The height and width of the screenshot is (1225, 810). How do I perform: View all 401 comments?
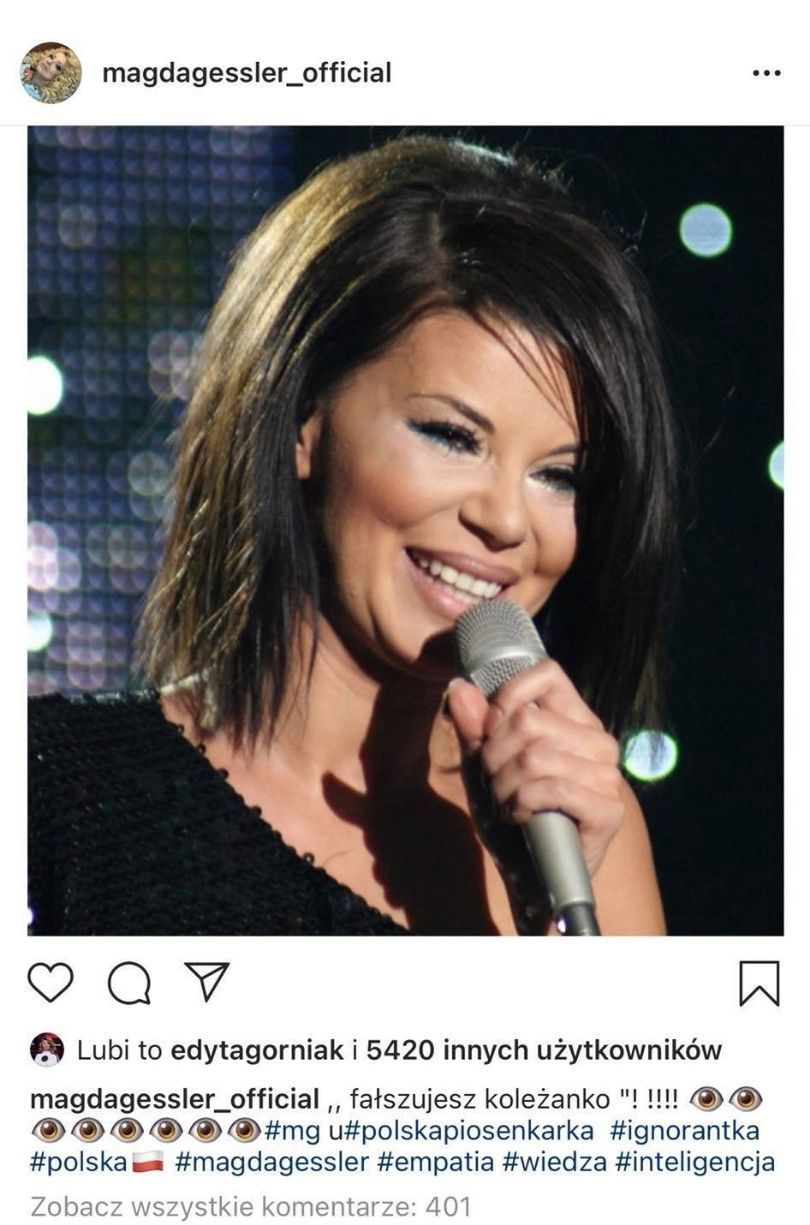pyautogui.click(x=250, y=1206)
